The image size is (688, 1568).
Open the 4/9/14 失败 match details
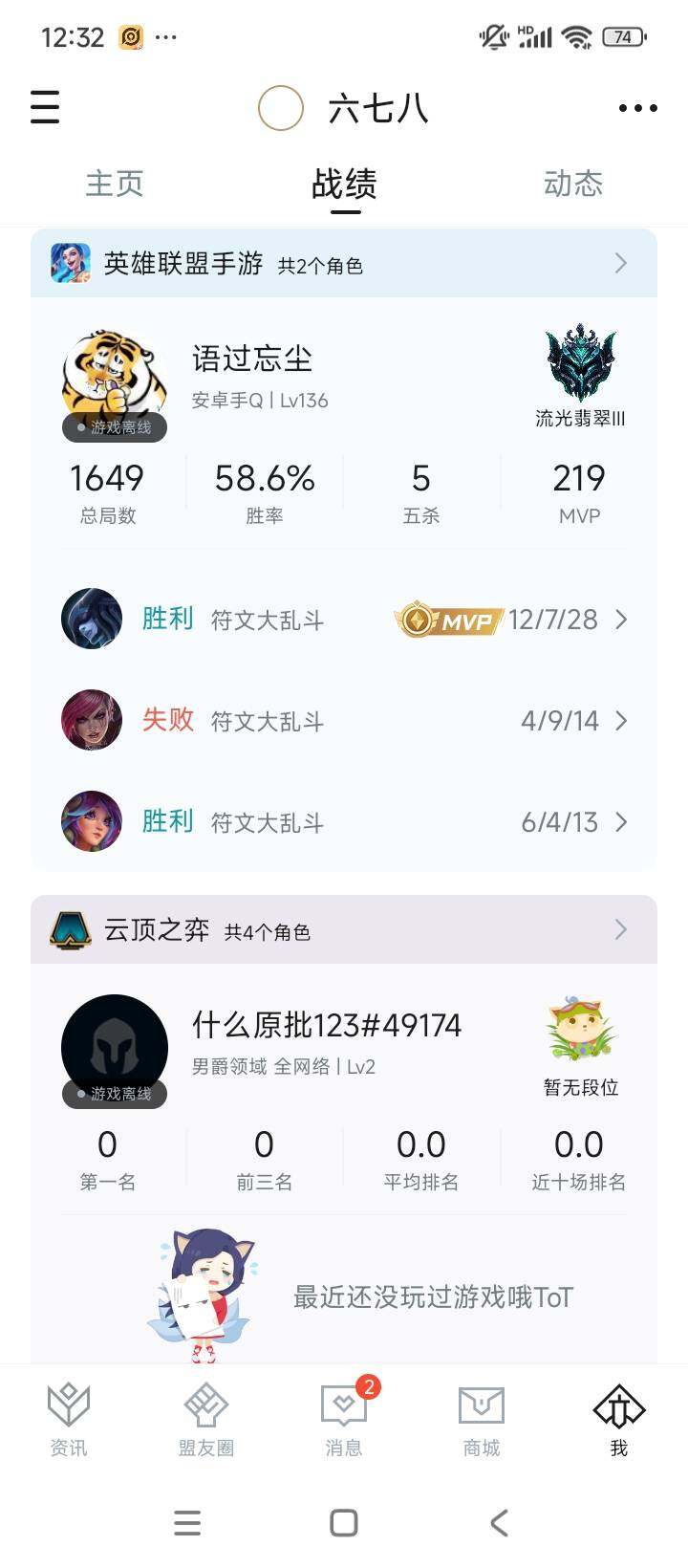coord(344,720)
